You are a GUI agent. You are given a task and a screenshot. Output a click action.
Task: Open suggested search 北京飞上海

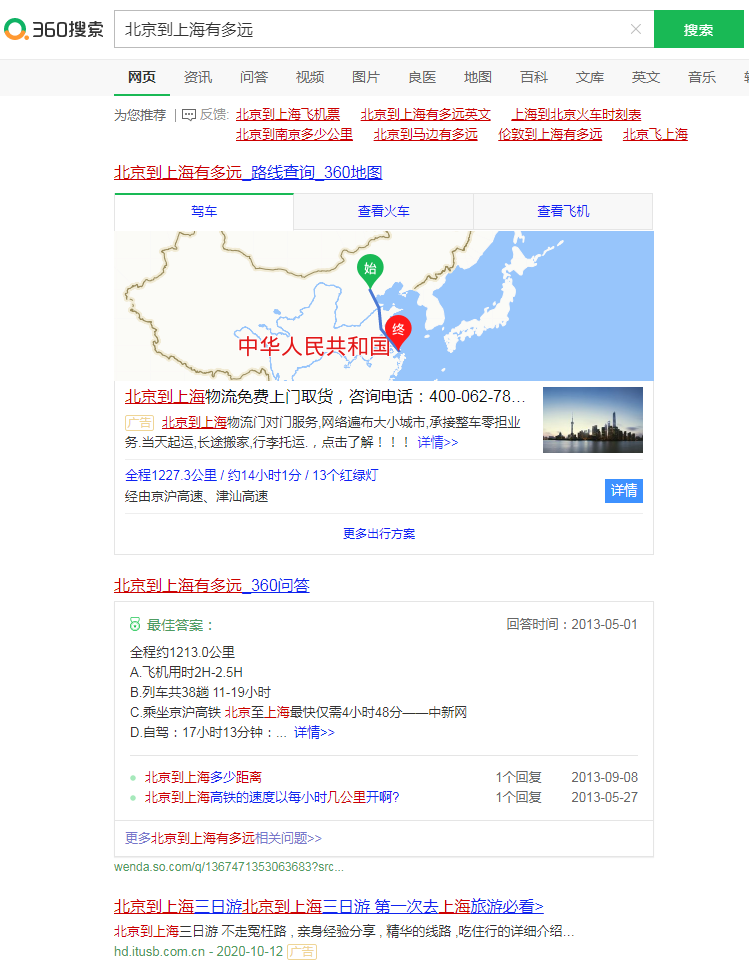pos(655,134)
